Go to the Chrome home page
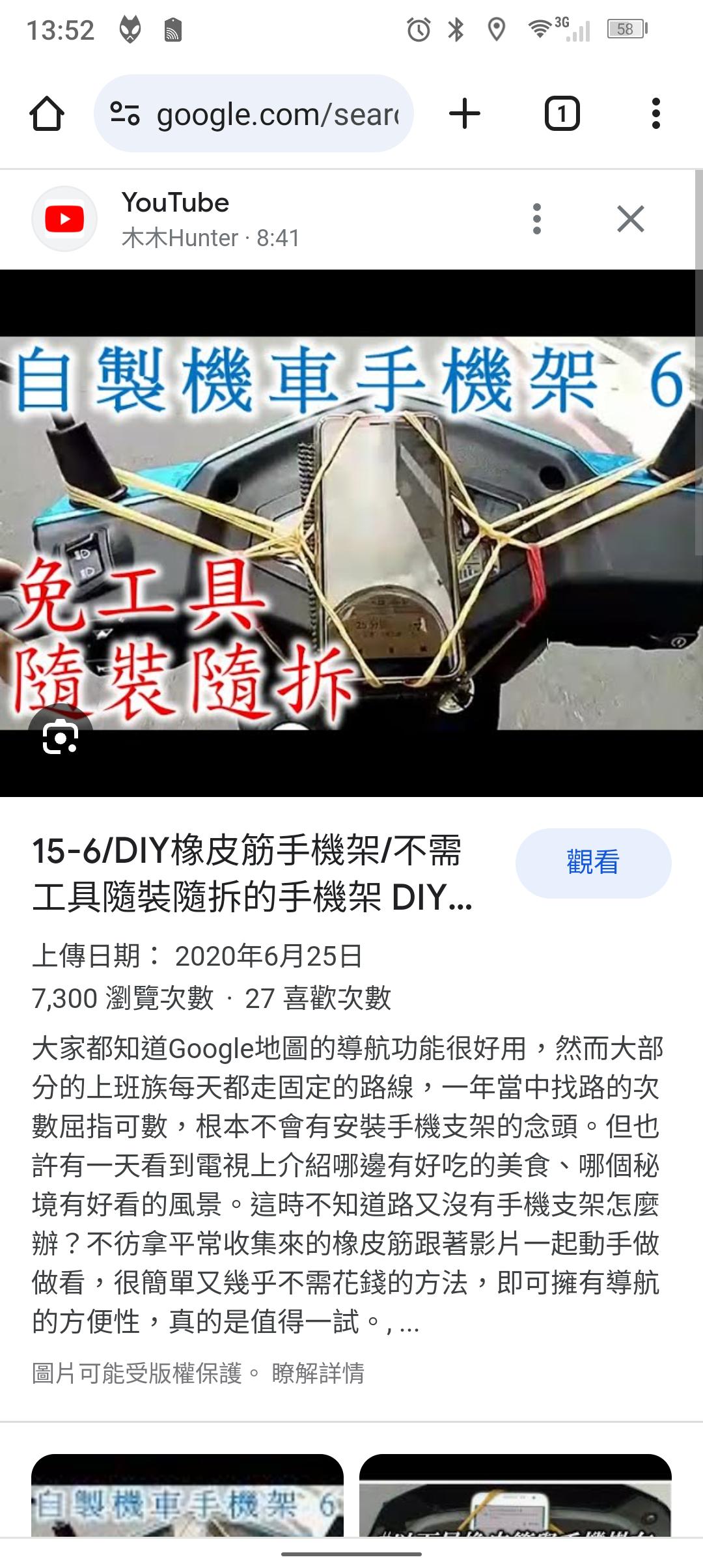 (x=47, y=114)
